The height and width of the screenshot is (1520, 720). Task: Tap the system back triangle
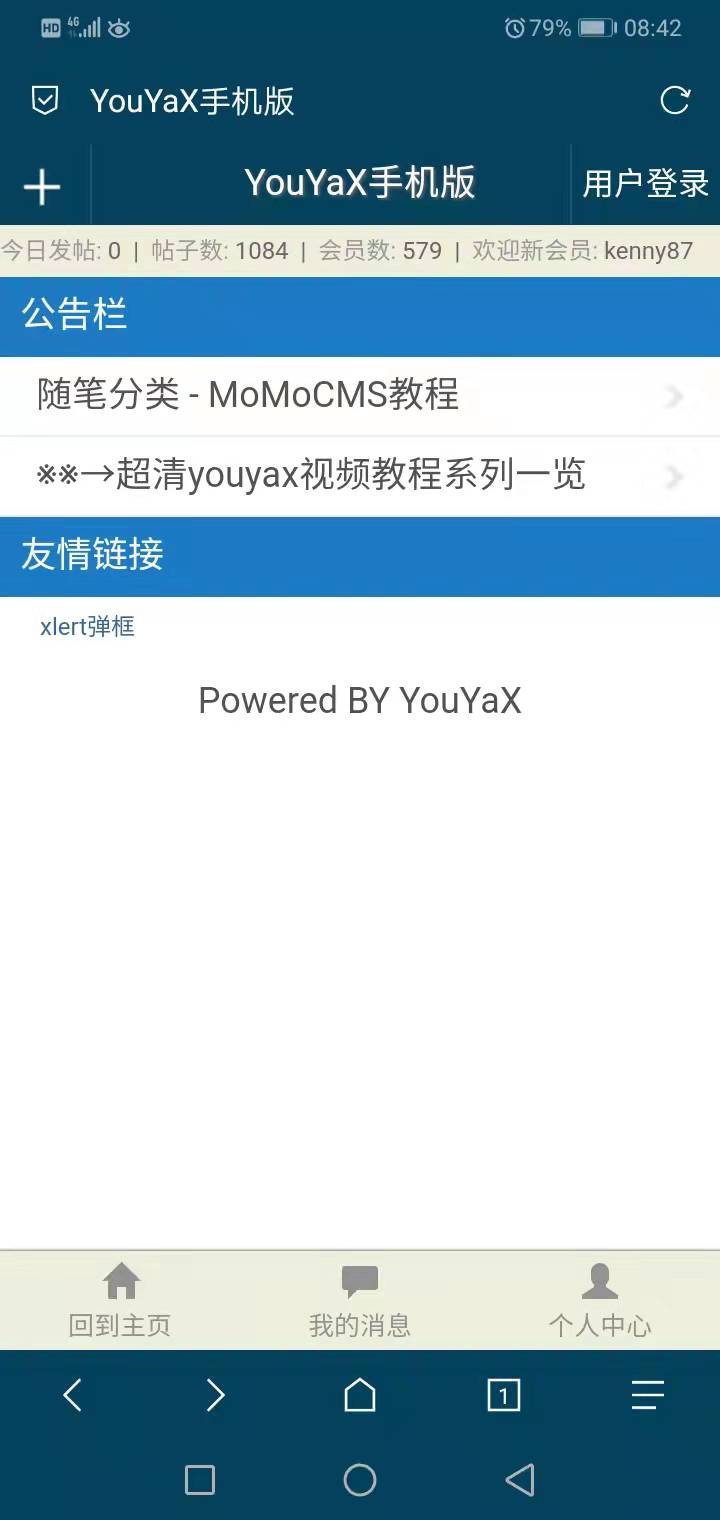pyautogui.click(x=519, y=1480)
